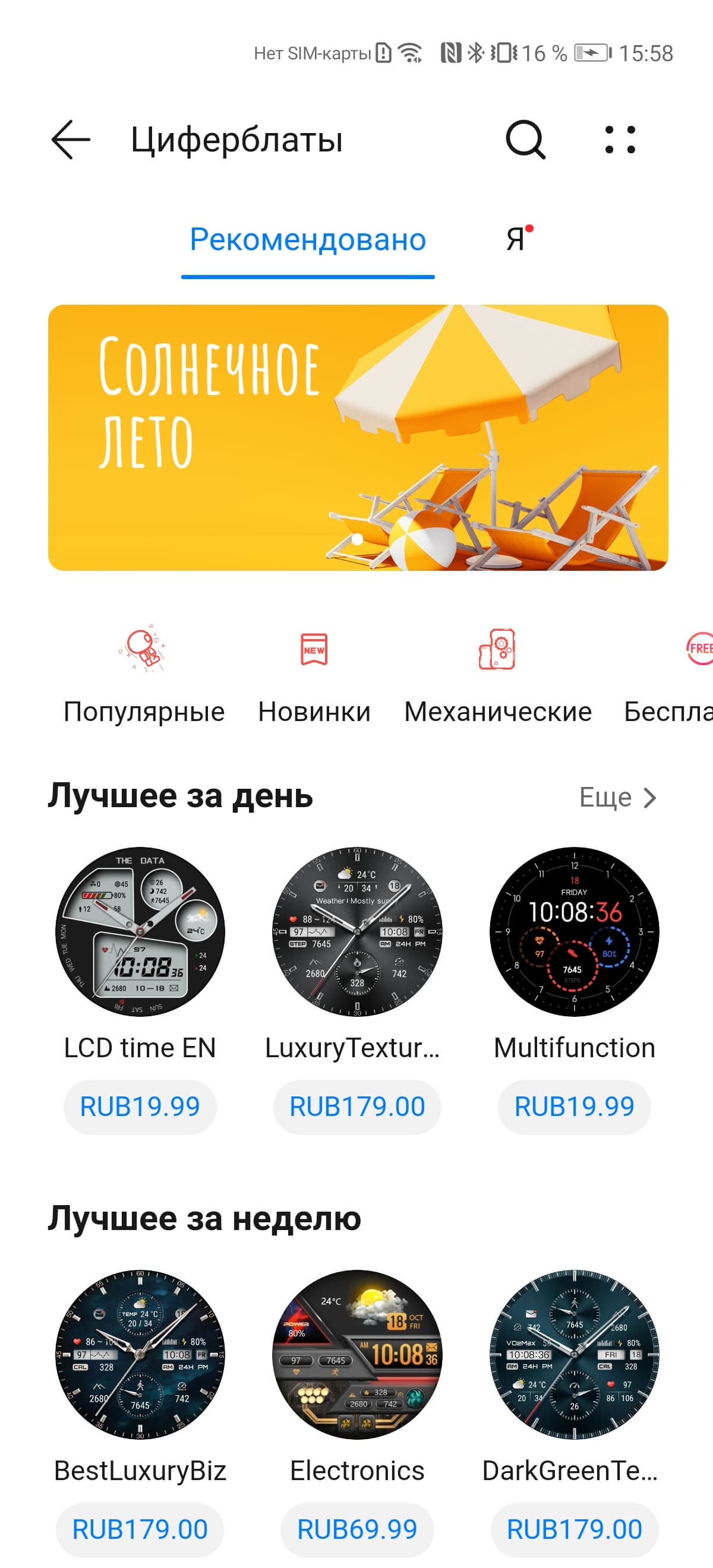Tap the RUB19.99 price under Multifunction
The width and height of the screenshot is (713, 1568).
click(574, 1107)
